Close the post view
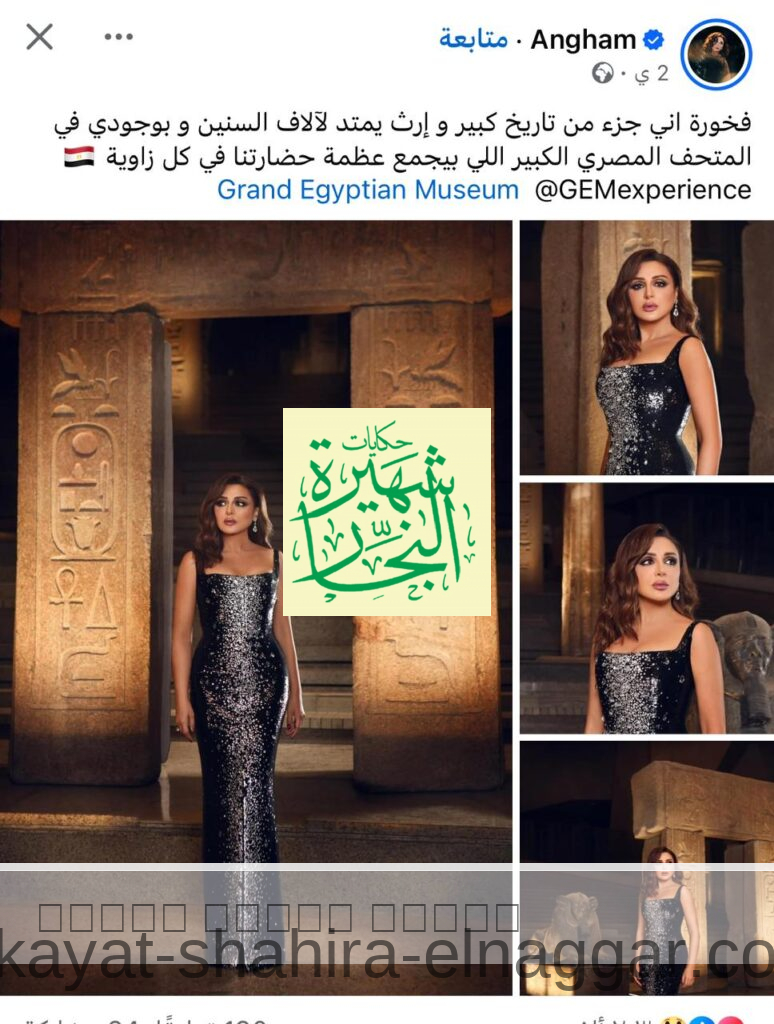The width and height of the screenshot is (774, 1024). (39, 38)
